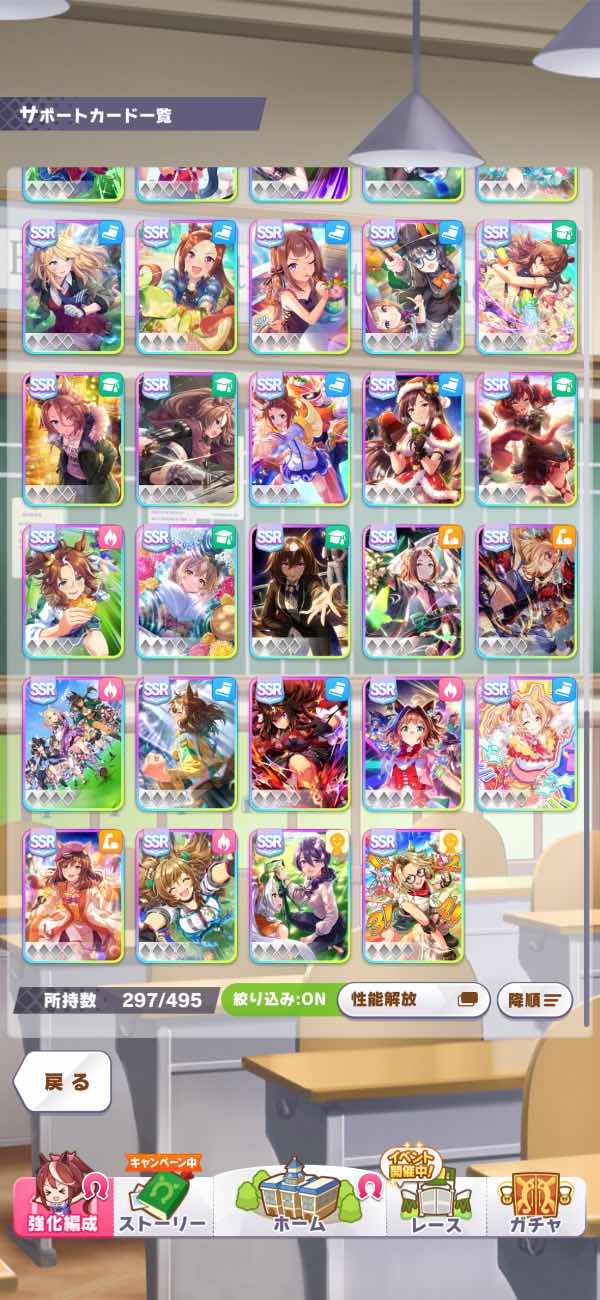Open the SSR card with purple-haired girl in a white coat
Screen dimensions: 600x1300
coord(300,895)
